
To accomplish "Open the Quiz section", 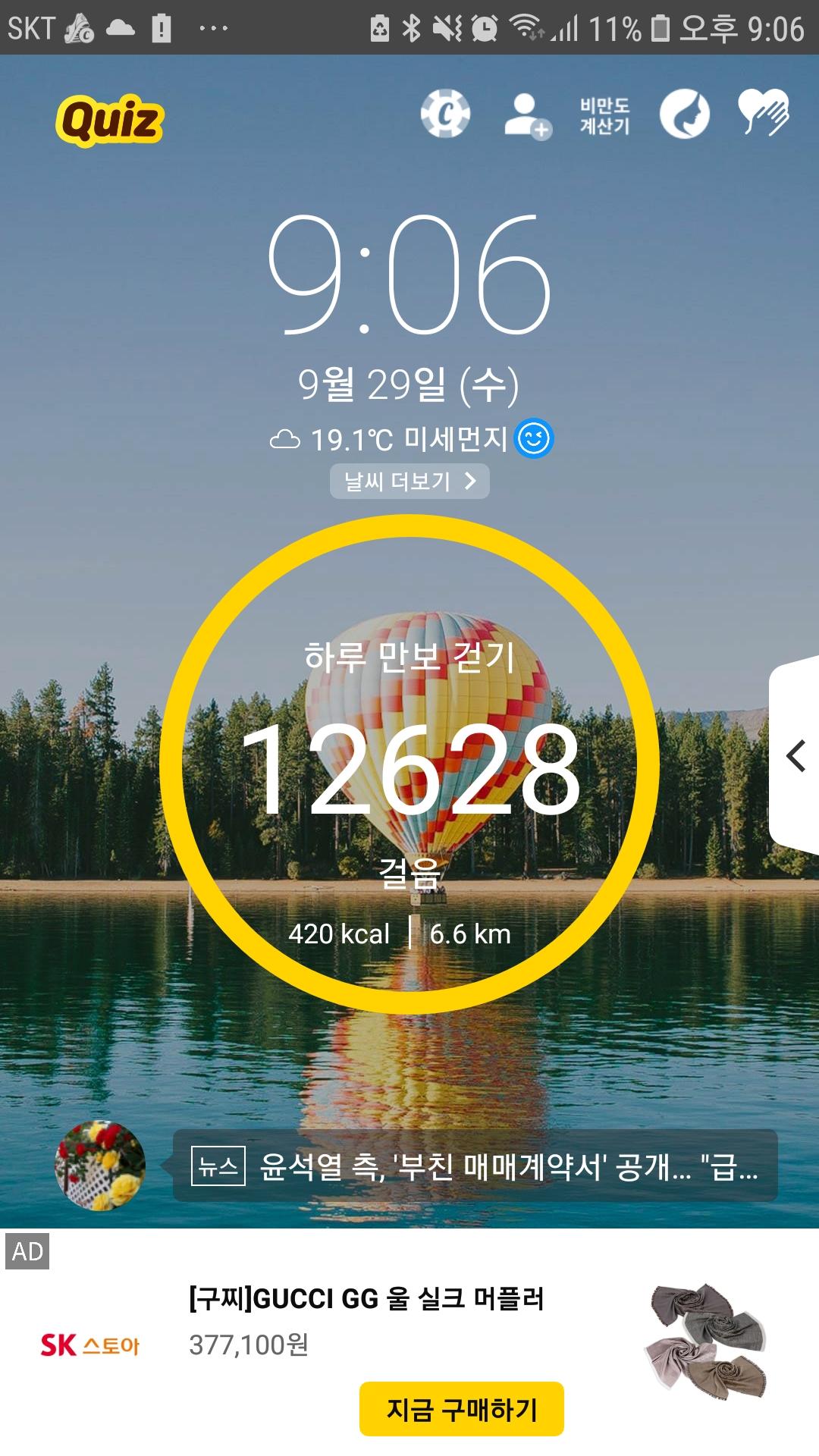I will coord(110,120).
